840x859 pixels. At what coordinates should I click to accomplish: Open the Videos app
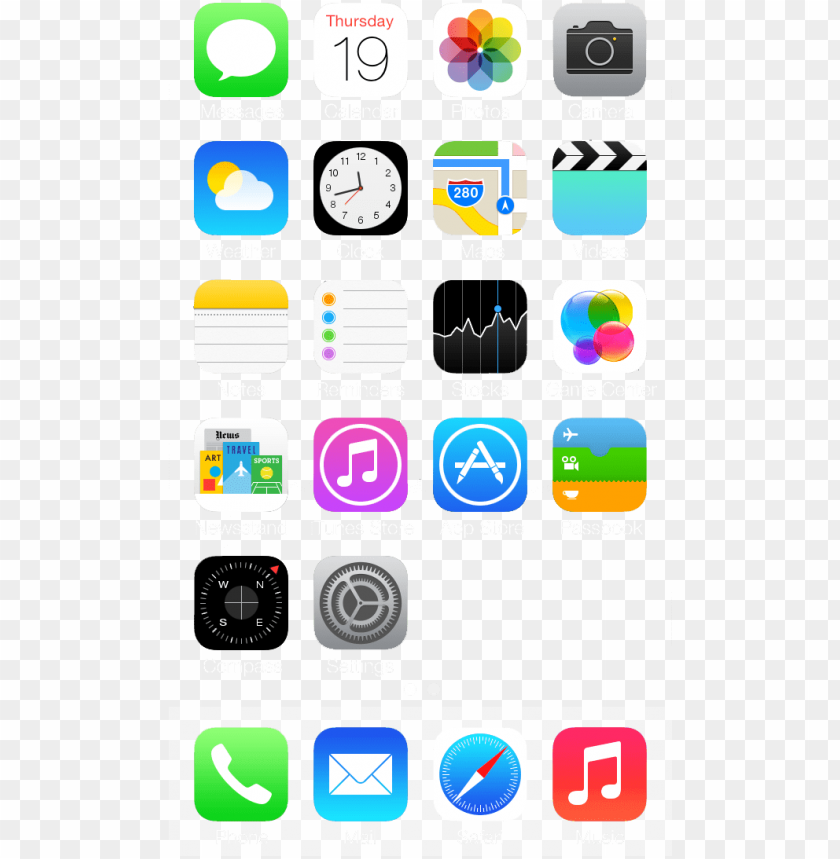tap(598, 188)
